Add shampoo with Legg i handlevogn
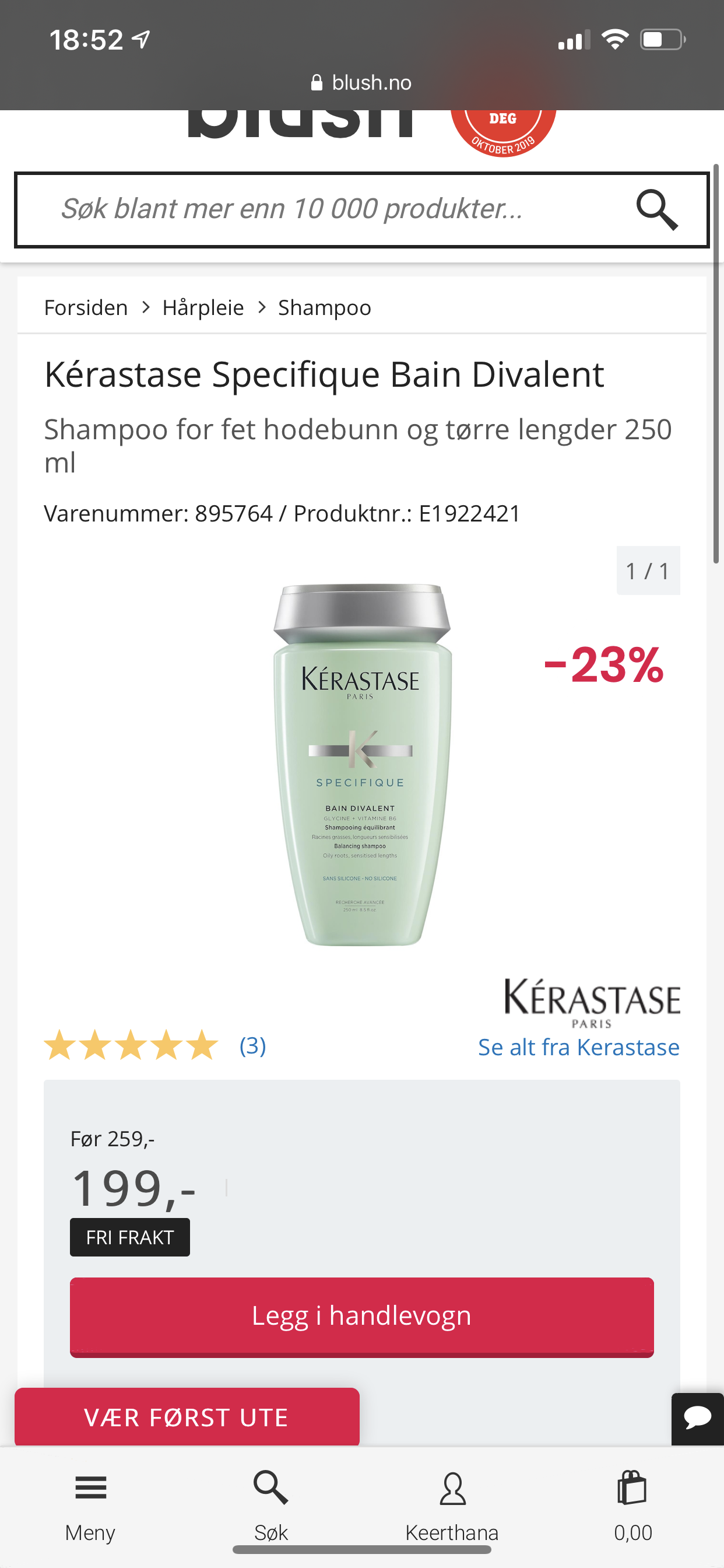 362,1317
